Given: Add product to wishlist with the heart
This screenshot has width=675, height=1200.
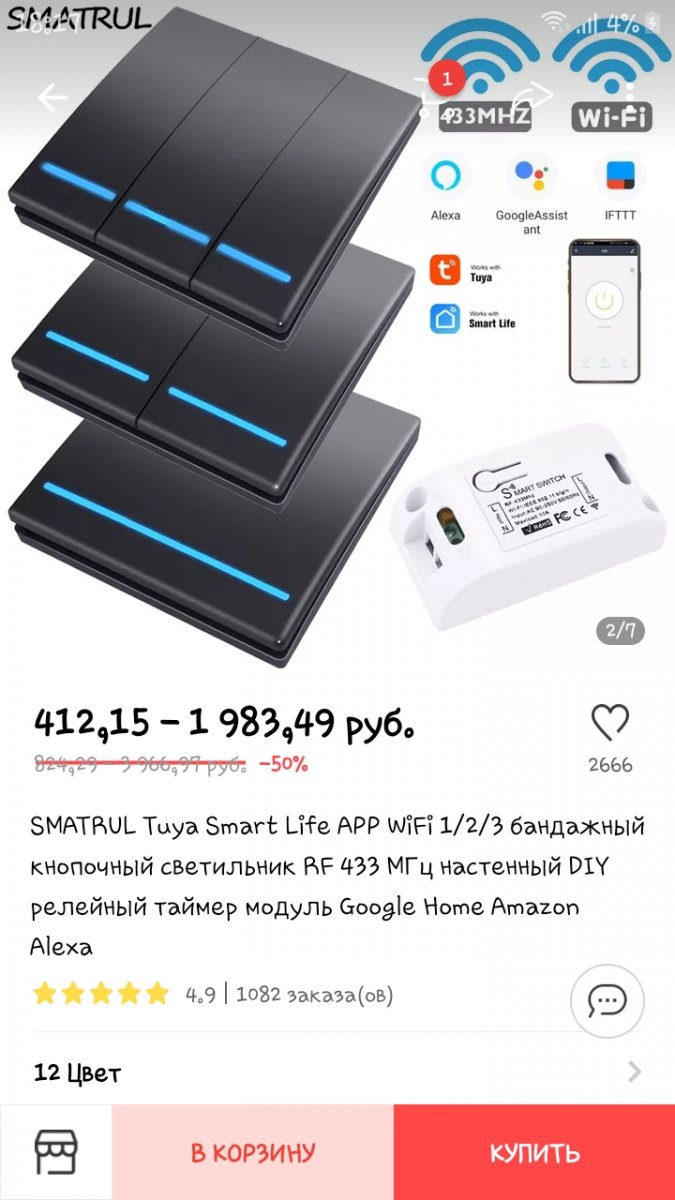Looking at the screenshot, I should 610,723.
